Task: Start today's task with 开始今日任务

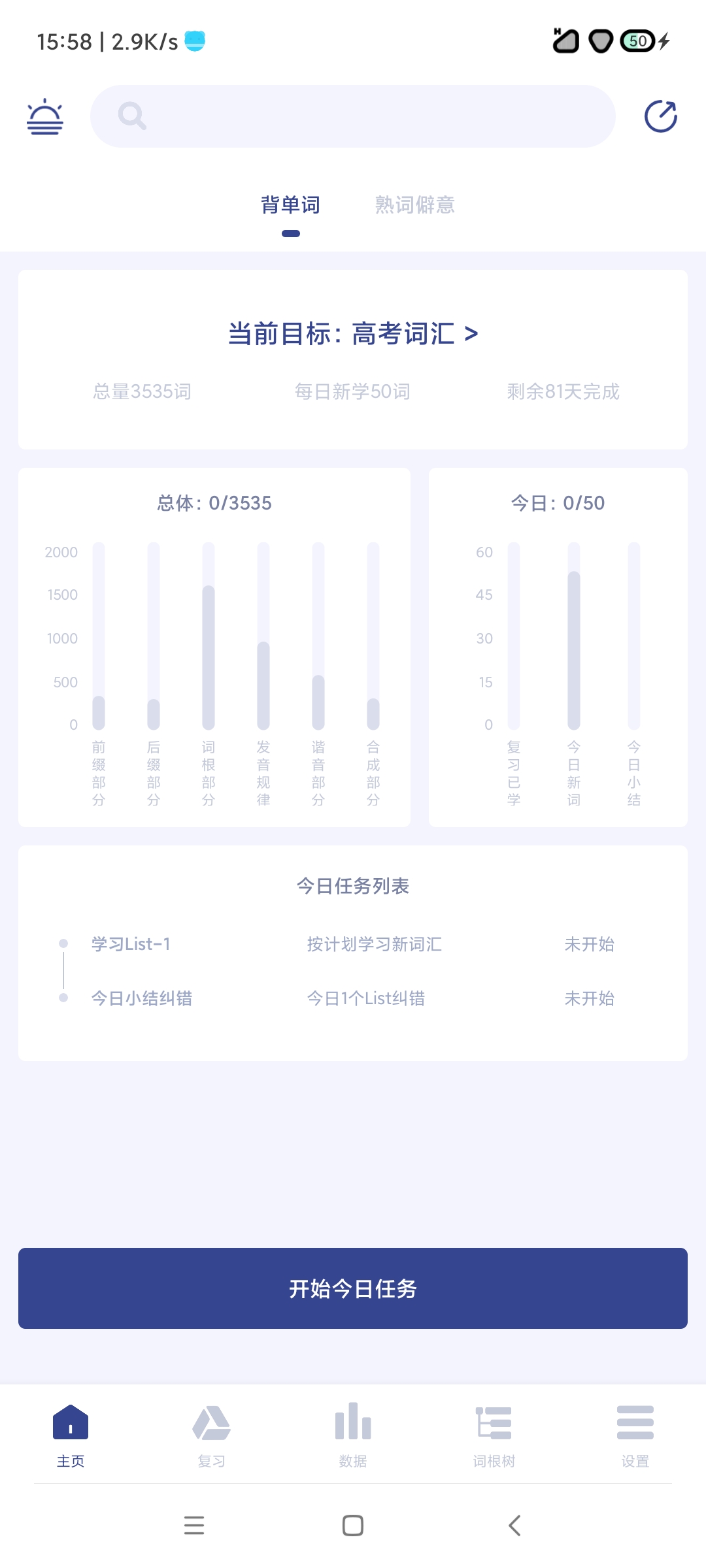Action: coord(353,1288)
